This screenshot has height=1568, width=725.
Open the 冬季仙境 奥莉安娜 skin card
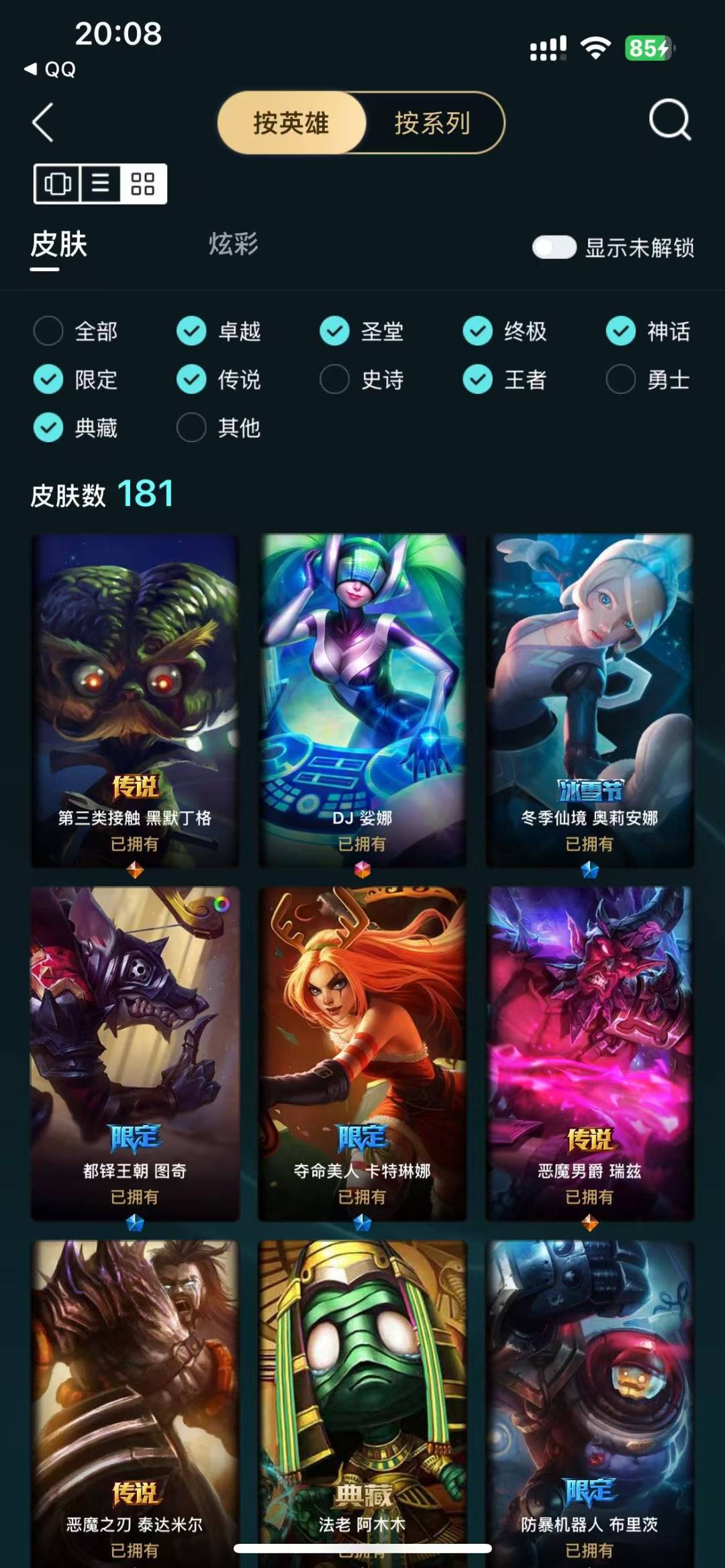[589, 698]
